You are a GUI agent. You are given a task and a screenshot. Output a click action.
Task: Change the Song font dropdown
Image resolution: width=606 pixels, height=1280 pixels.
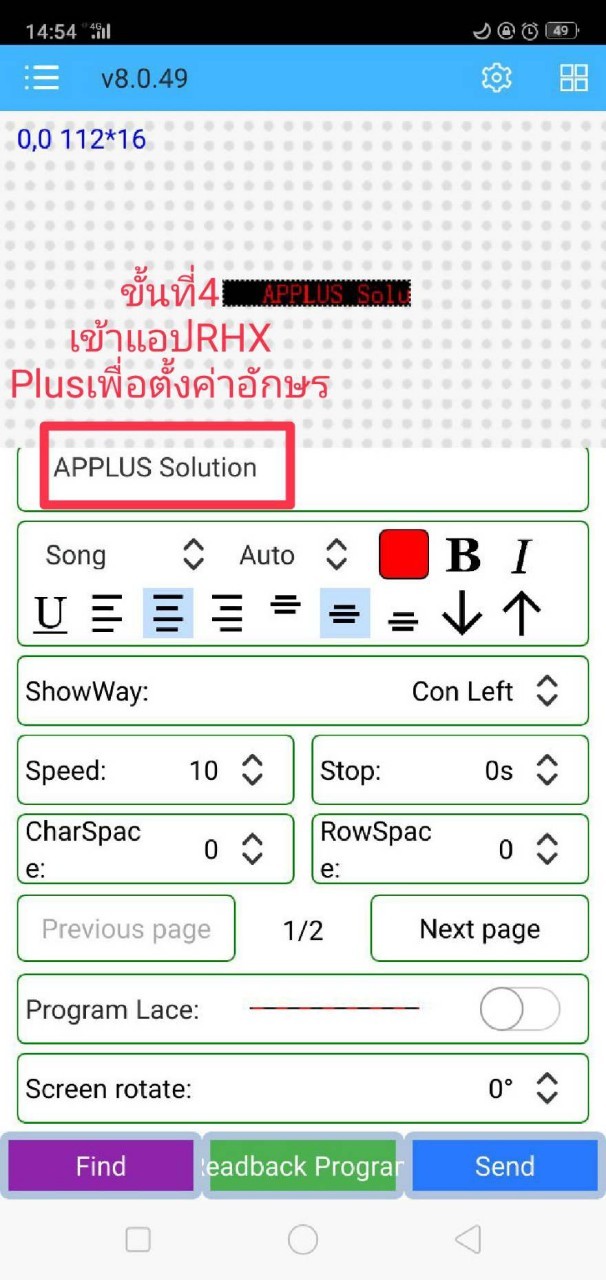[192, 555]
